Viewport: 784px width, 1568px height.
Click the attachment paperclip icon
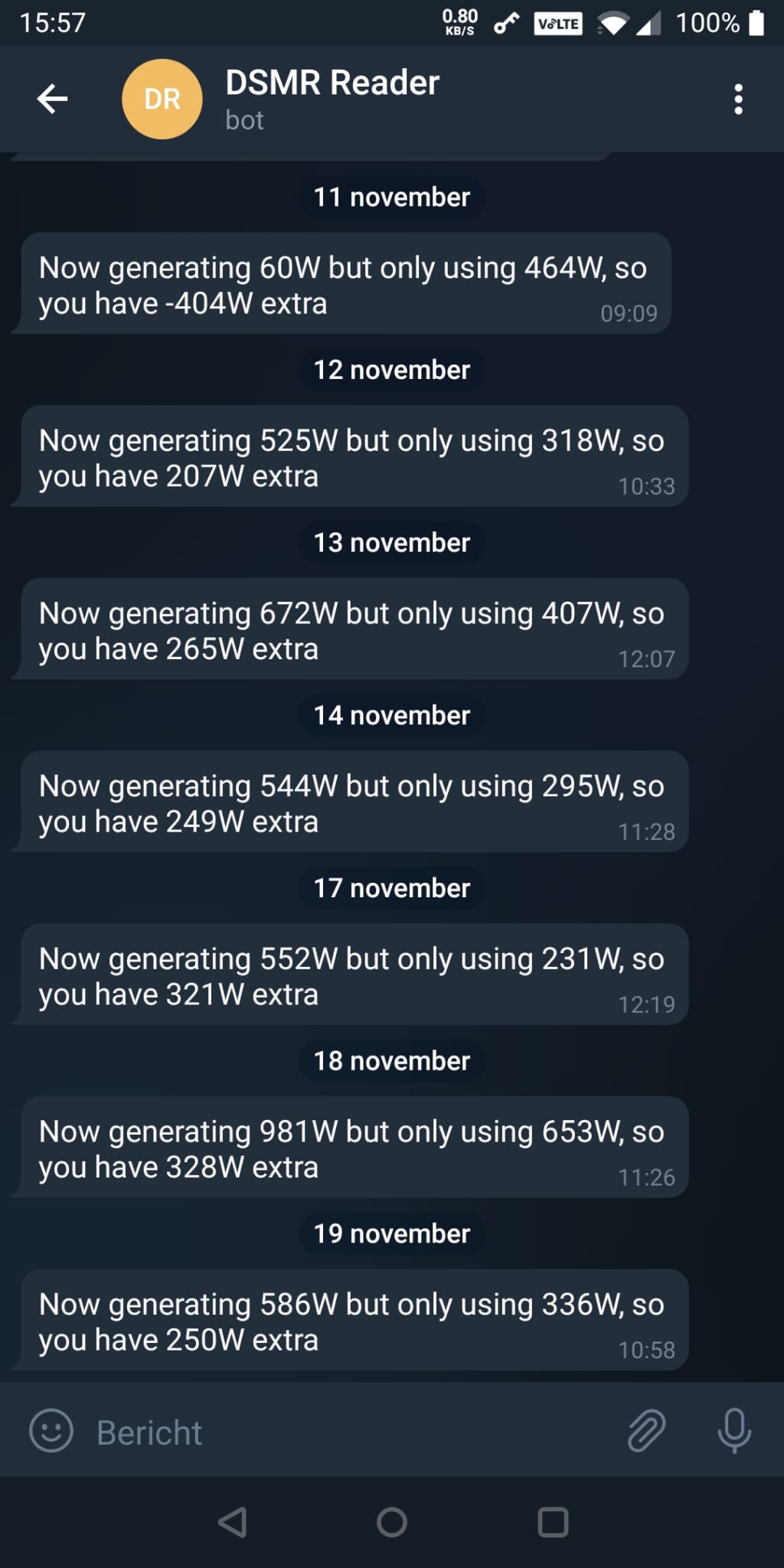(x=647, y=1432)
